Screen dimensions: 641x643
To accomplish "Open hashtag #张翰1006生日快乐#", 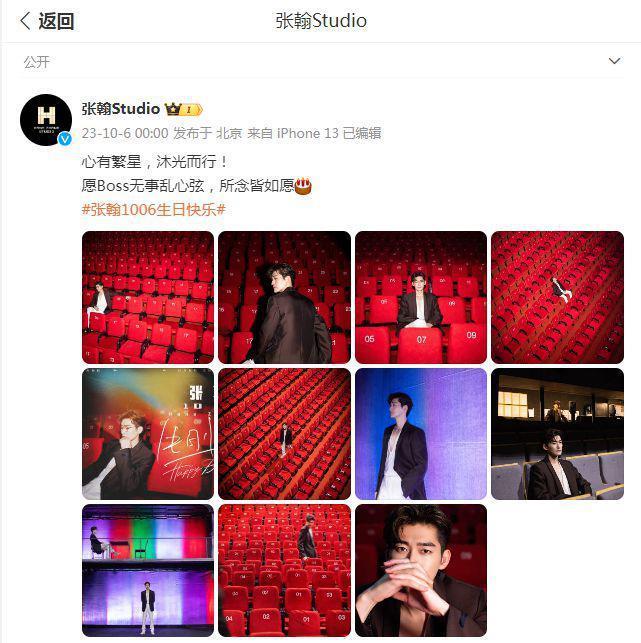I will (153, 208).
